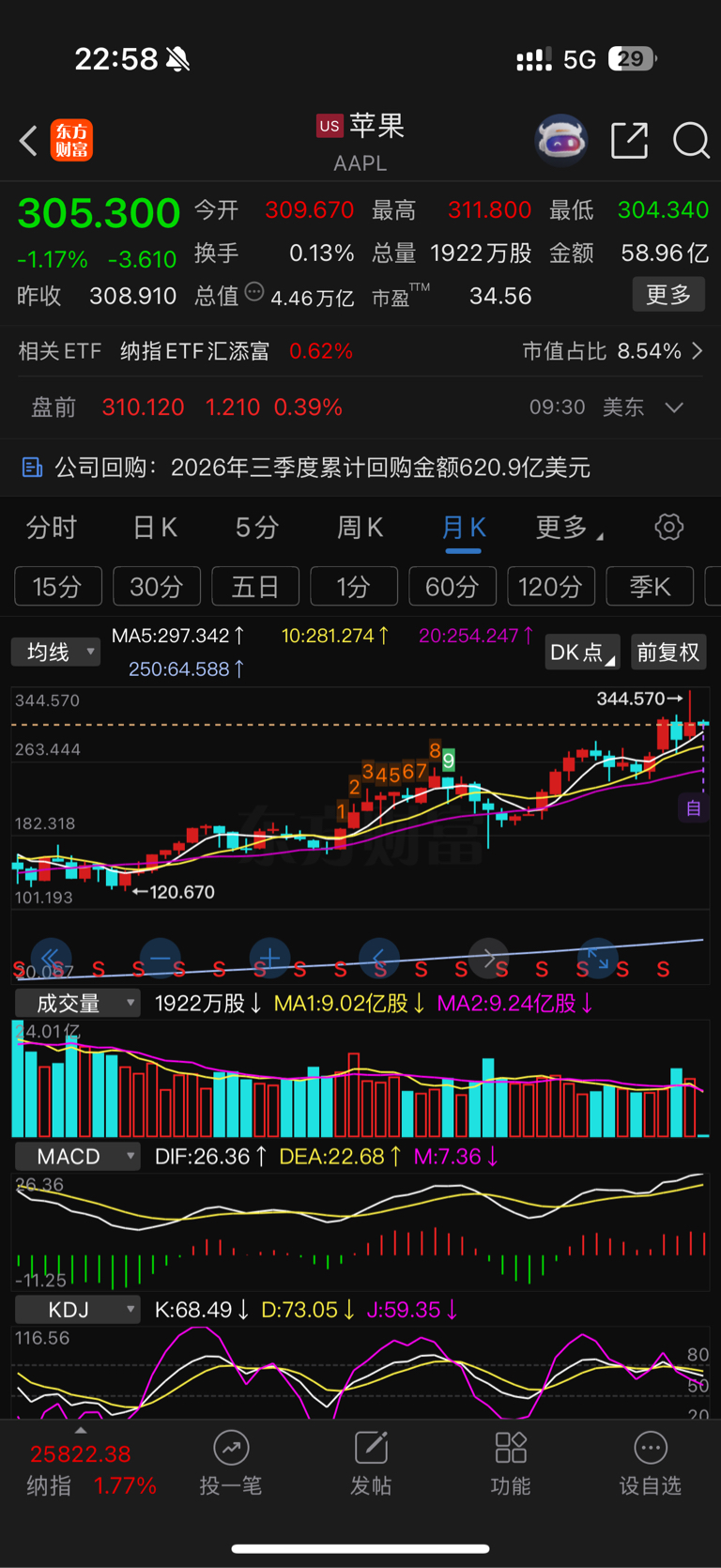Image resolution: width=721 pixels, height=1568 pixels.
Task: Open the robot assistant avatar
Action: pyautogui.click(x=561, y=140)
